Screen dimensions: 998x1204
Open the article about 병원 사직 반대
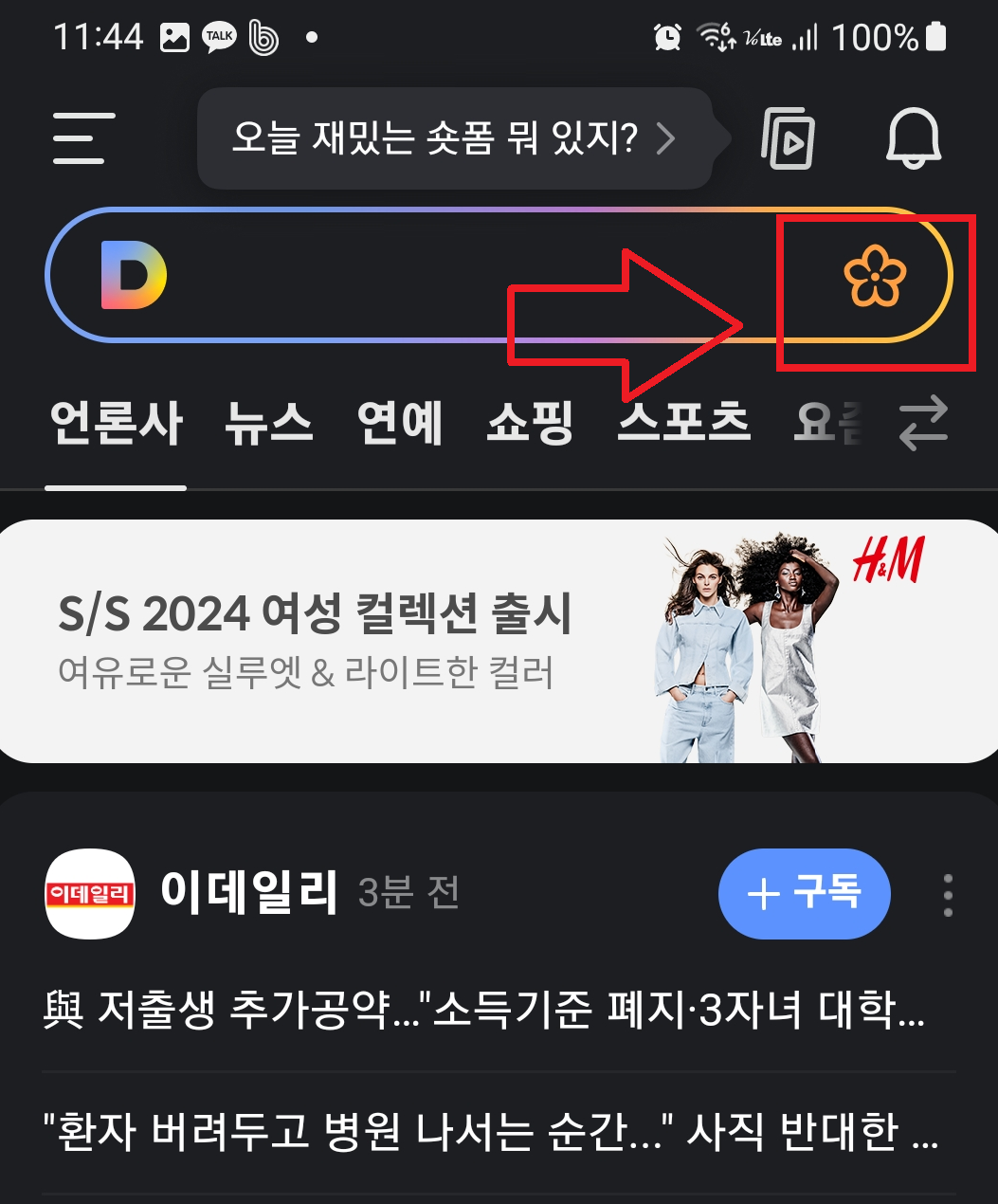488,1128
